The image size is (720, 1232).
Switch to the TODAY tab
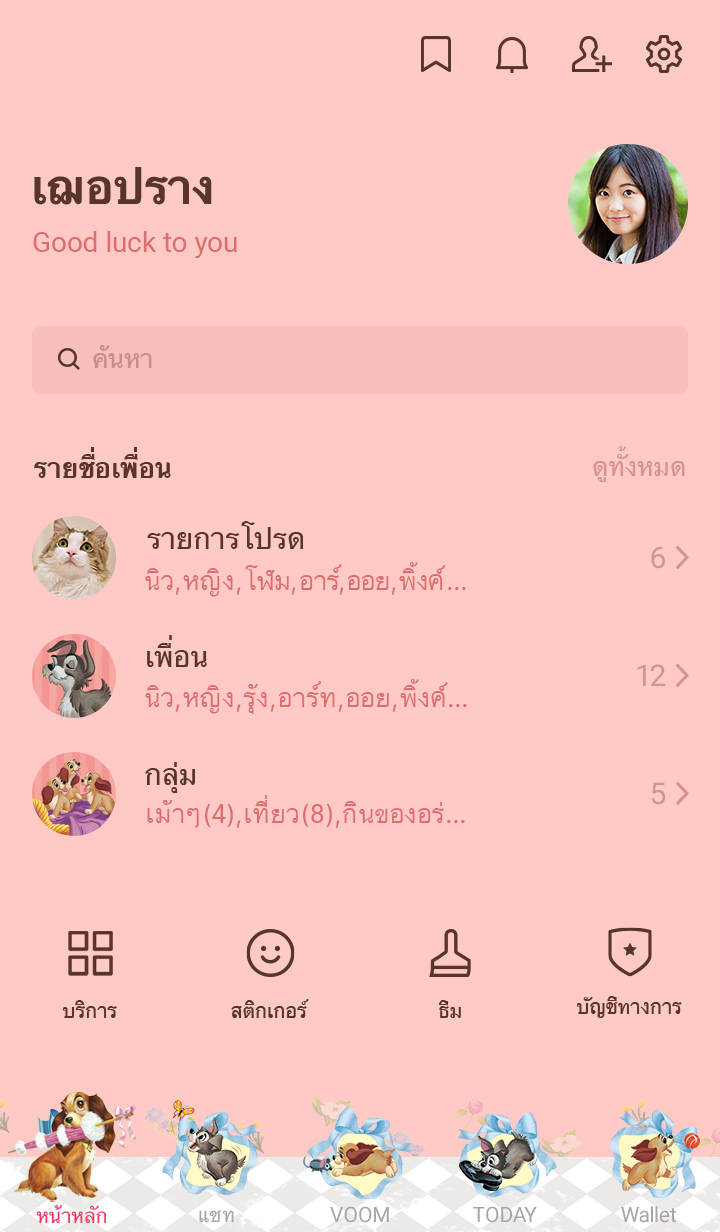coord(504,1170)
